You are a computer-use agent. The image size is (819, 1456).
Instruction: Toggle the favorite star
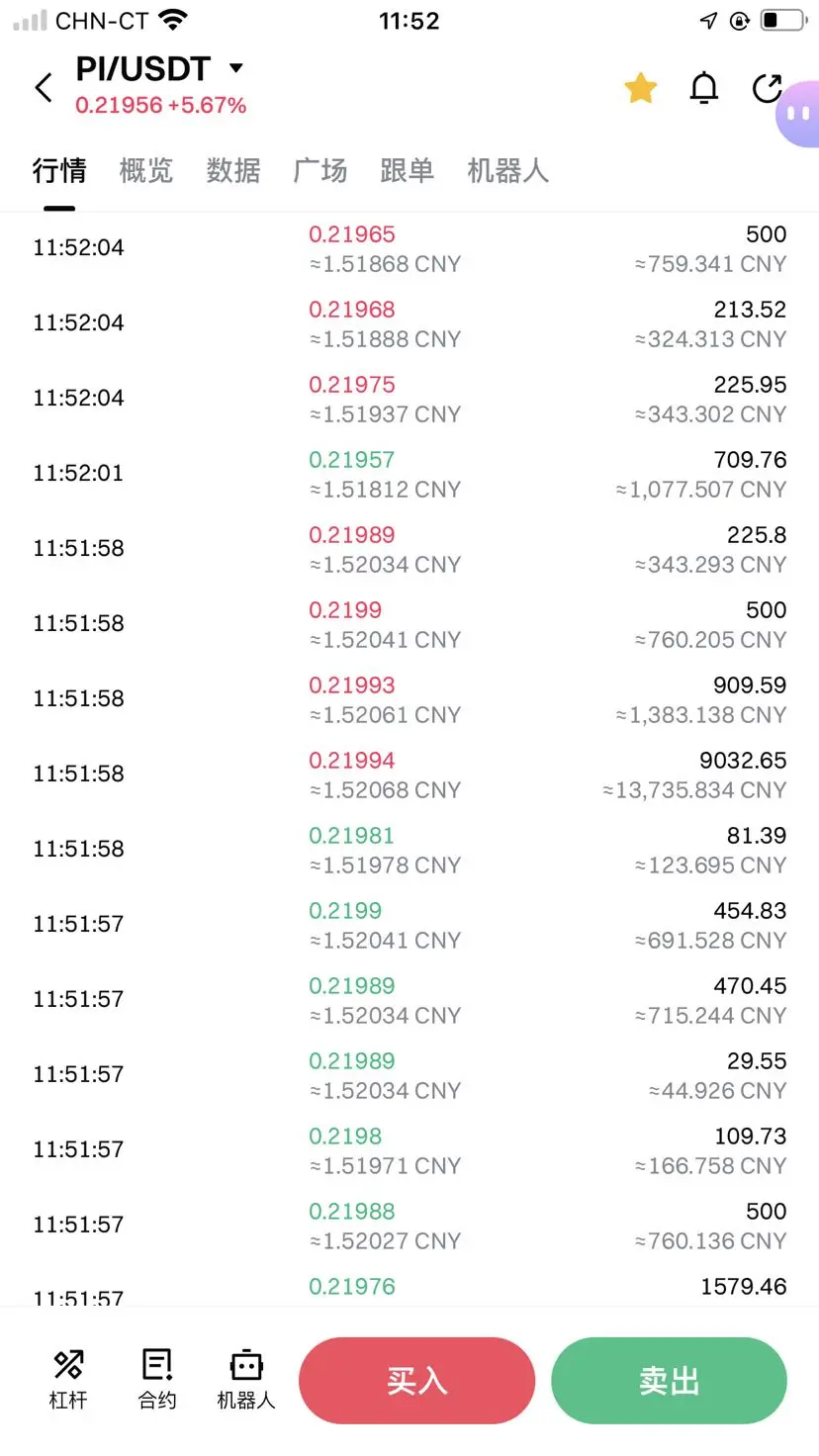pos(641,88)
